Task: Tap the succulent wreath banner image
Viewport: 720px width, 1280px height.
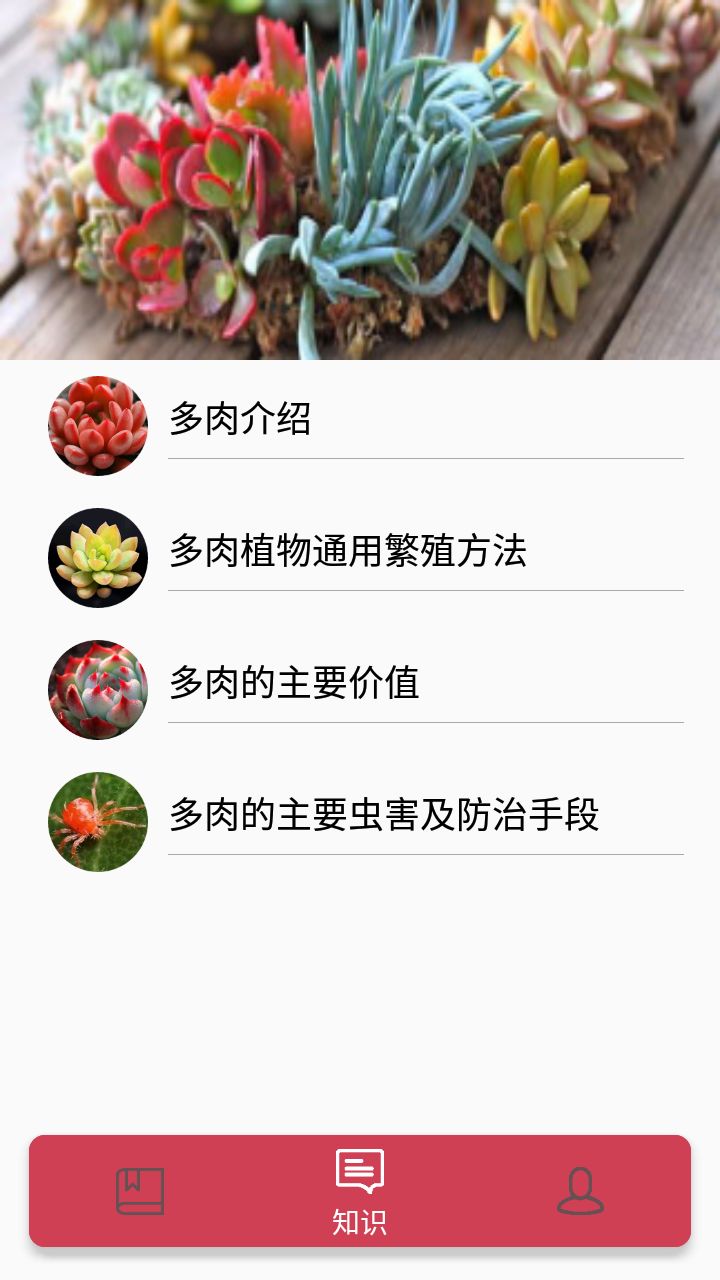Action: 360,180
